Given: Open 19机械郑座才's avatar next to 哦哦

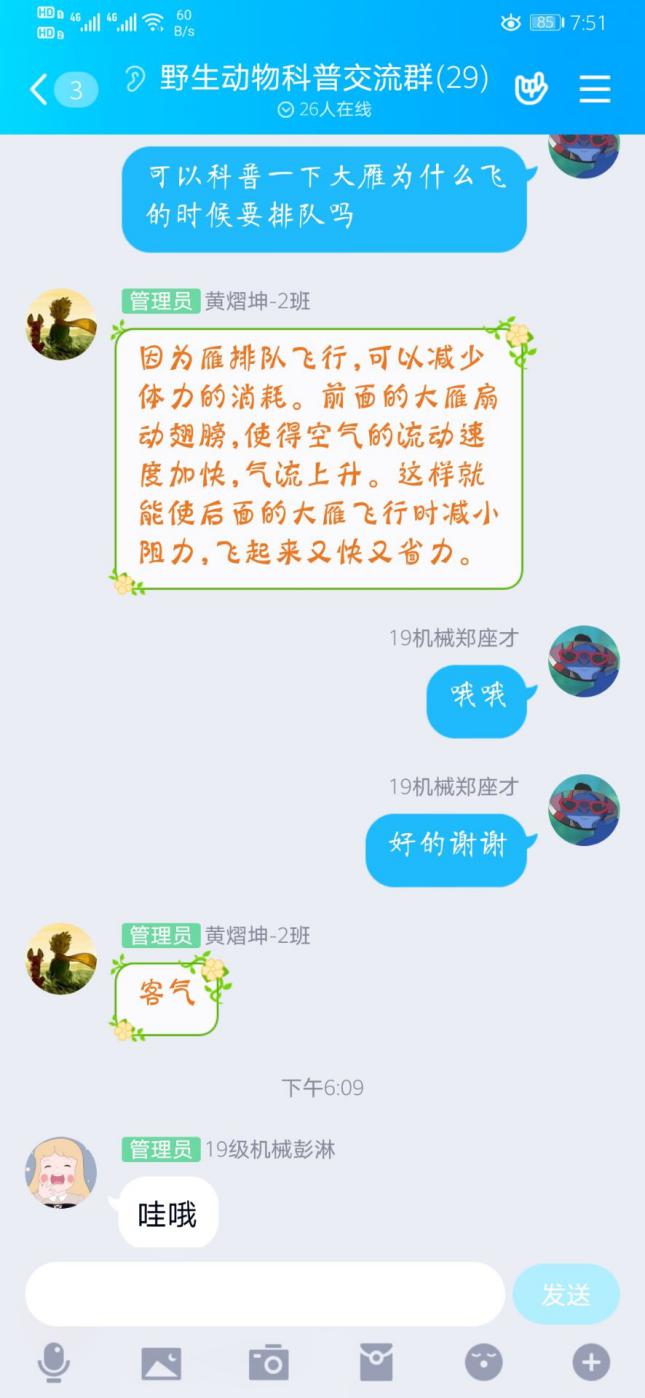Looking at the screenshot, I should click(x=584, y=661).
